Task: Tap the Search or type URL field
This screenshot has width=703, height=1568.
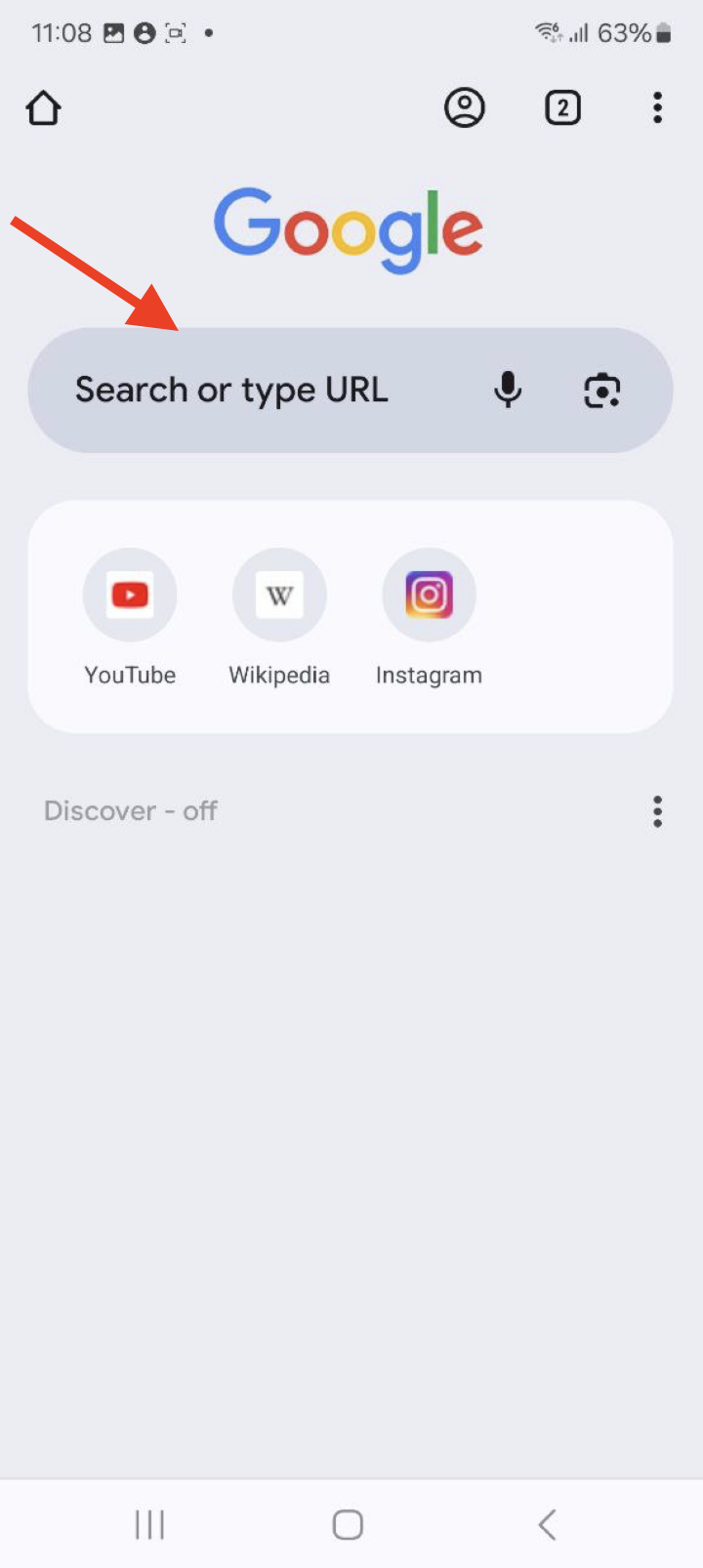Action: 231,390
